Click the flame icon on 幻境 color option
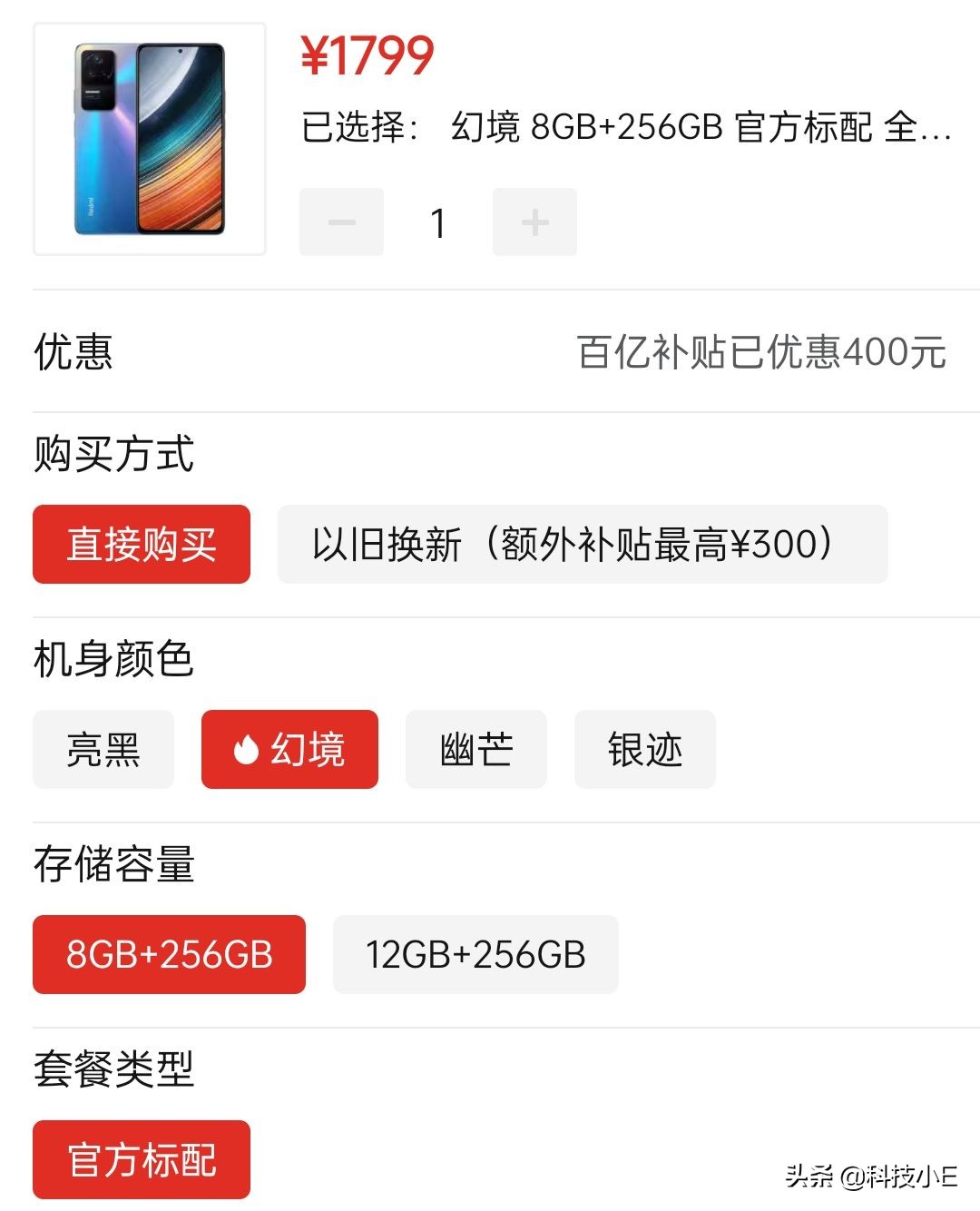The width and height of the screenshot is (980, 1211). click(x=243, y=749)
